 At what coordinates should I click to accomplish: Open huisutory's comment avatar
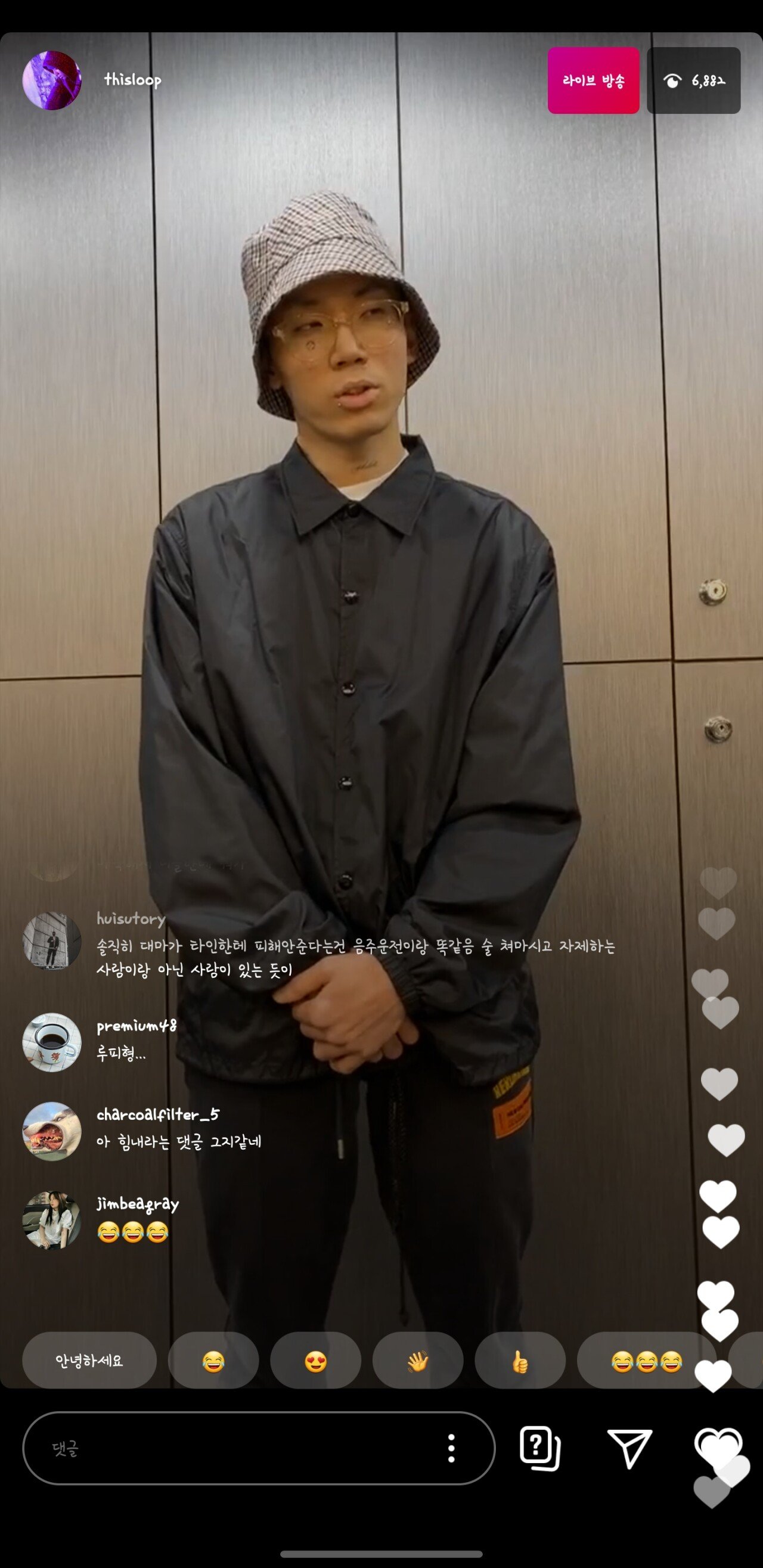[x=52, y=940]
